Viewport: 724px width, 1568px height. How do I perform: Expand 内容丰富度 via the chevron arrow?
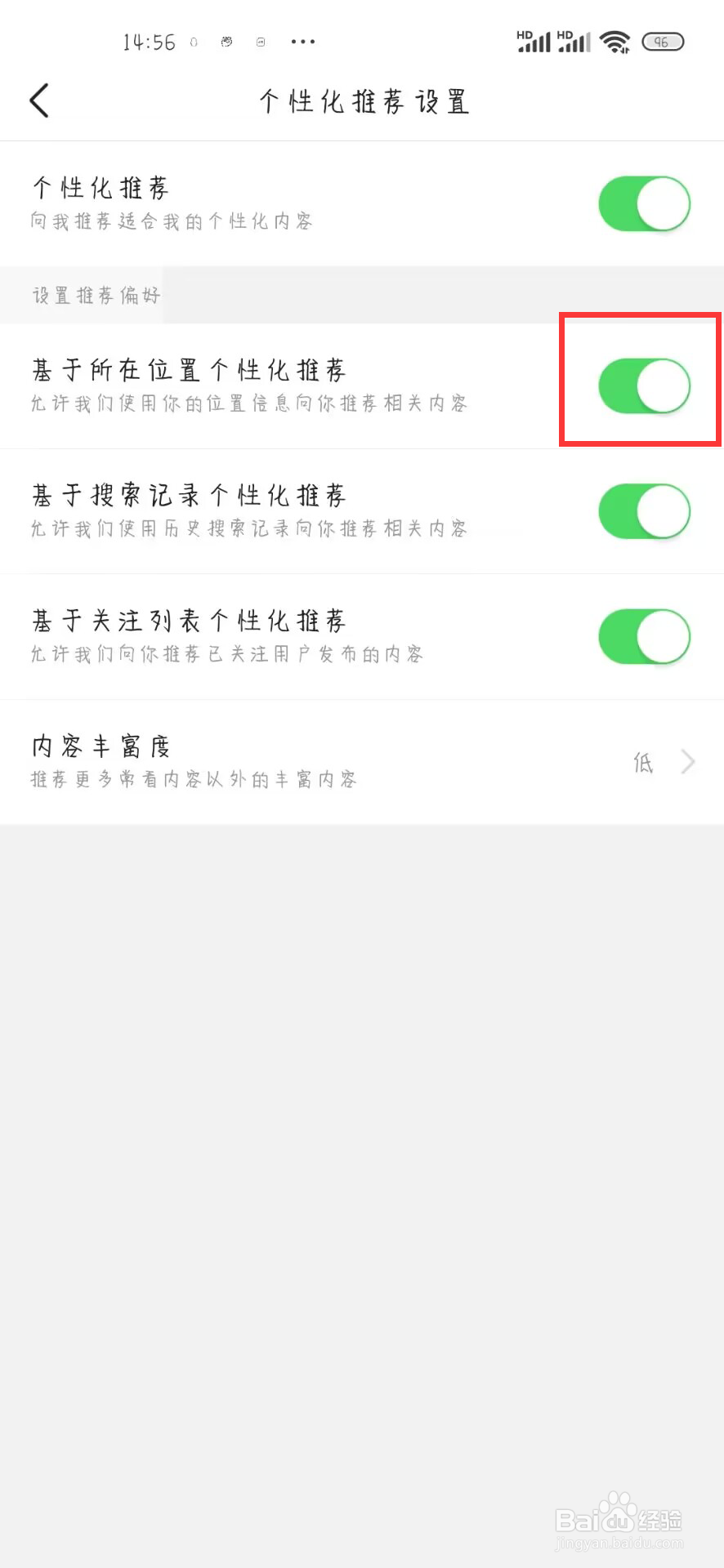tap(686, 761)
